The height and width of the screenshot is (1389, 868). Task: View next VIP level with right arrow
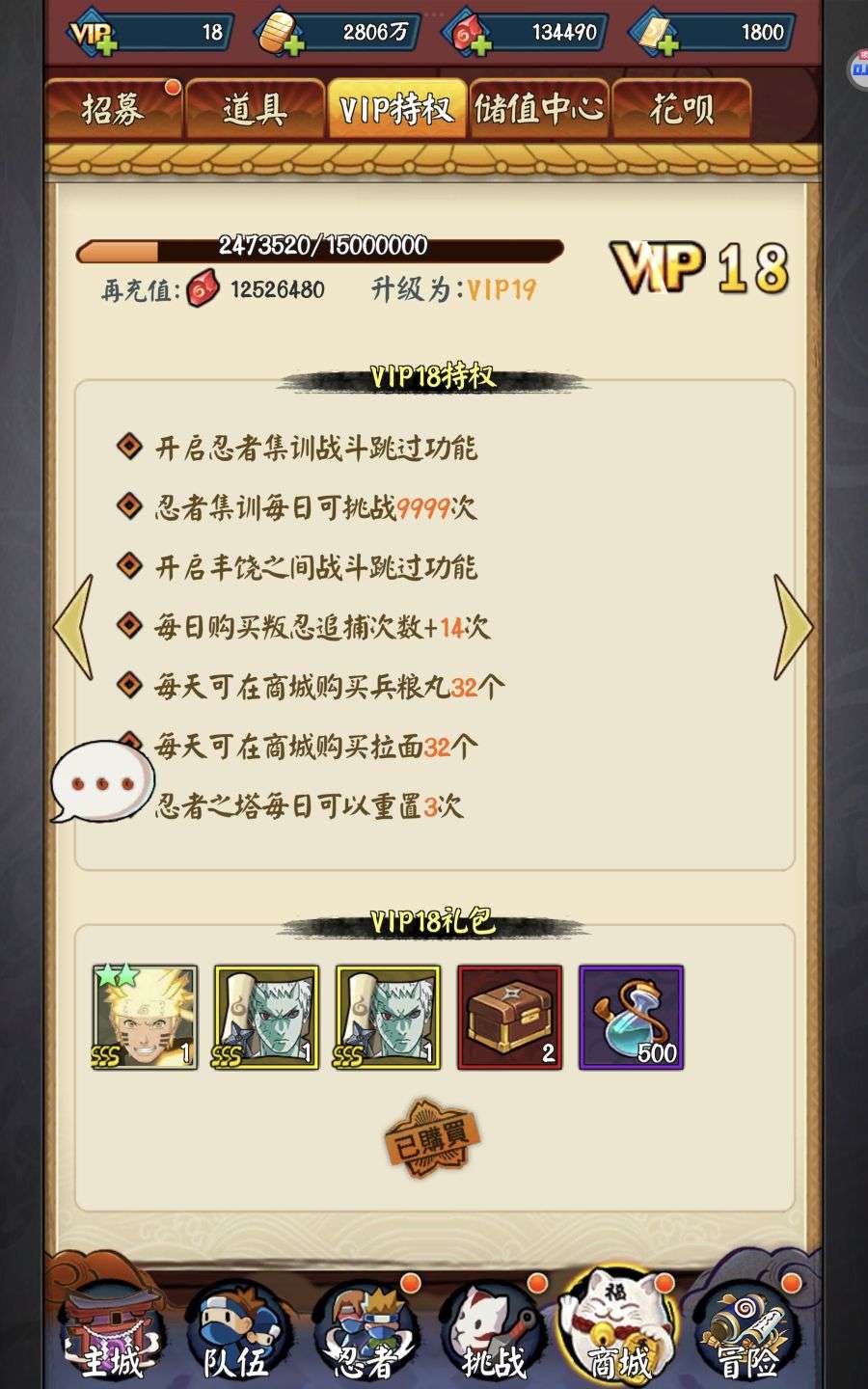794,627
